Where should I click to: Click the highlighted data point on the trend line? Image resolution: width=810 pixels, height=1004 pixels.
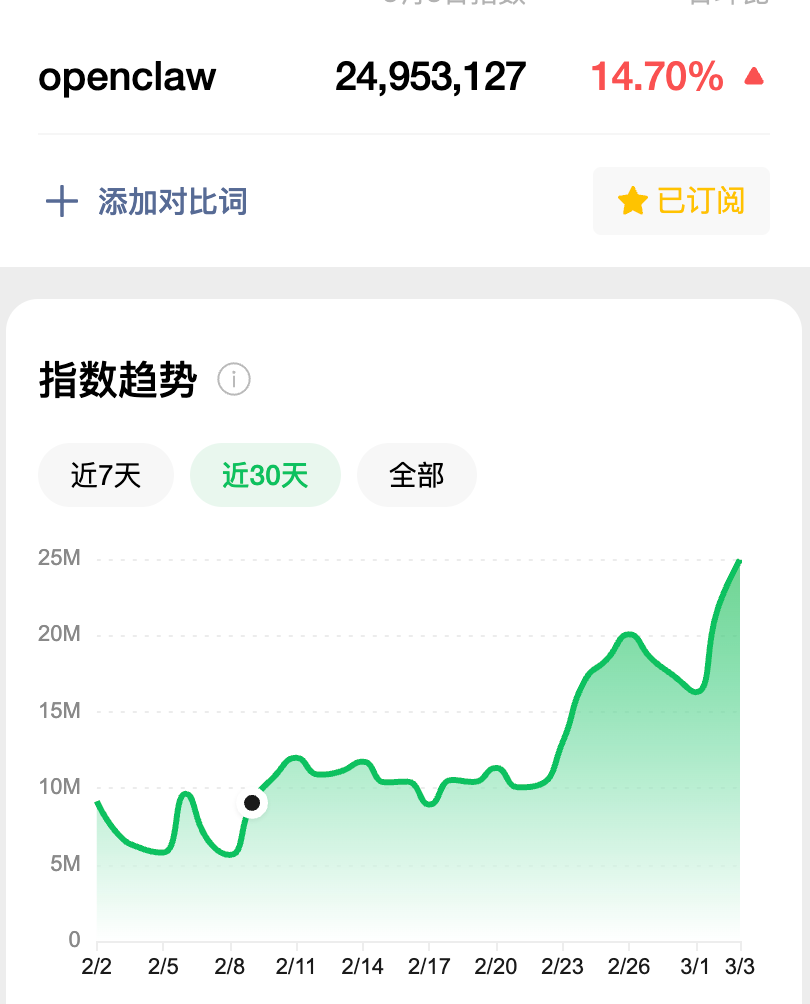pos(252,802)
